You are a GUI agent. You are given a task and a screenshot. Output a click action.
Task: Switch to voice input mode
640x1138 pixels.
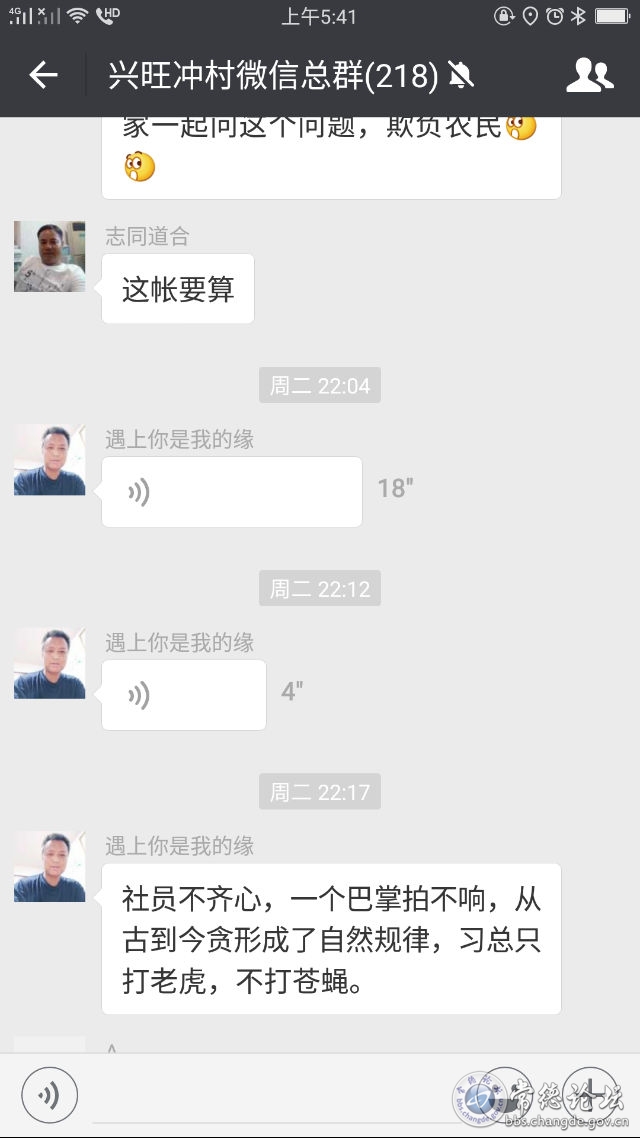49,1095
